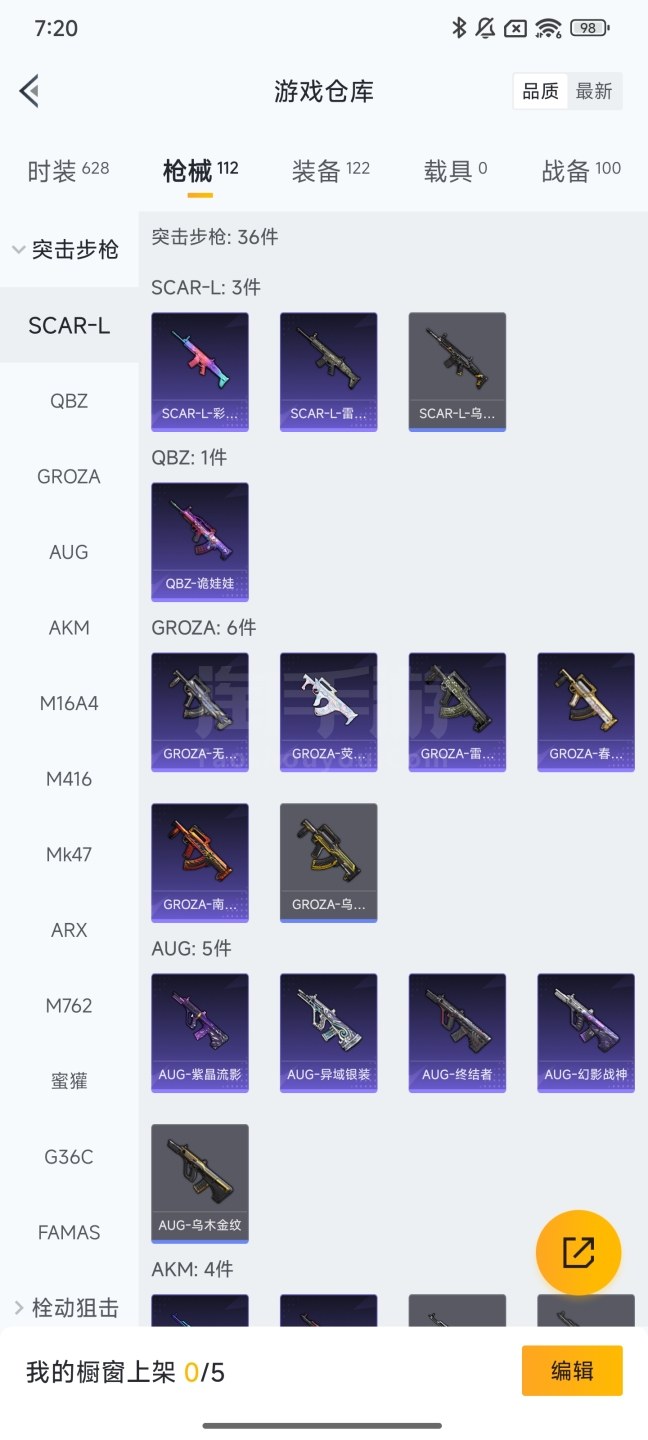Screen dimensions: 648x1440
Task: Expand the 栓动狙击 category
Action: click(x=65, y=1308)
